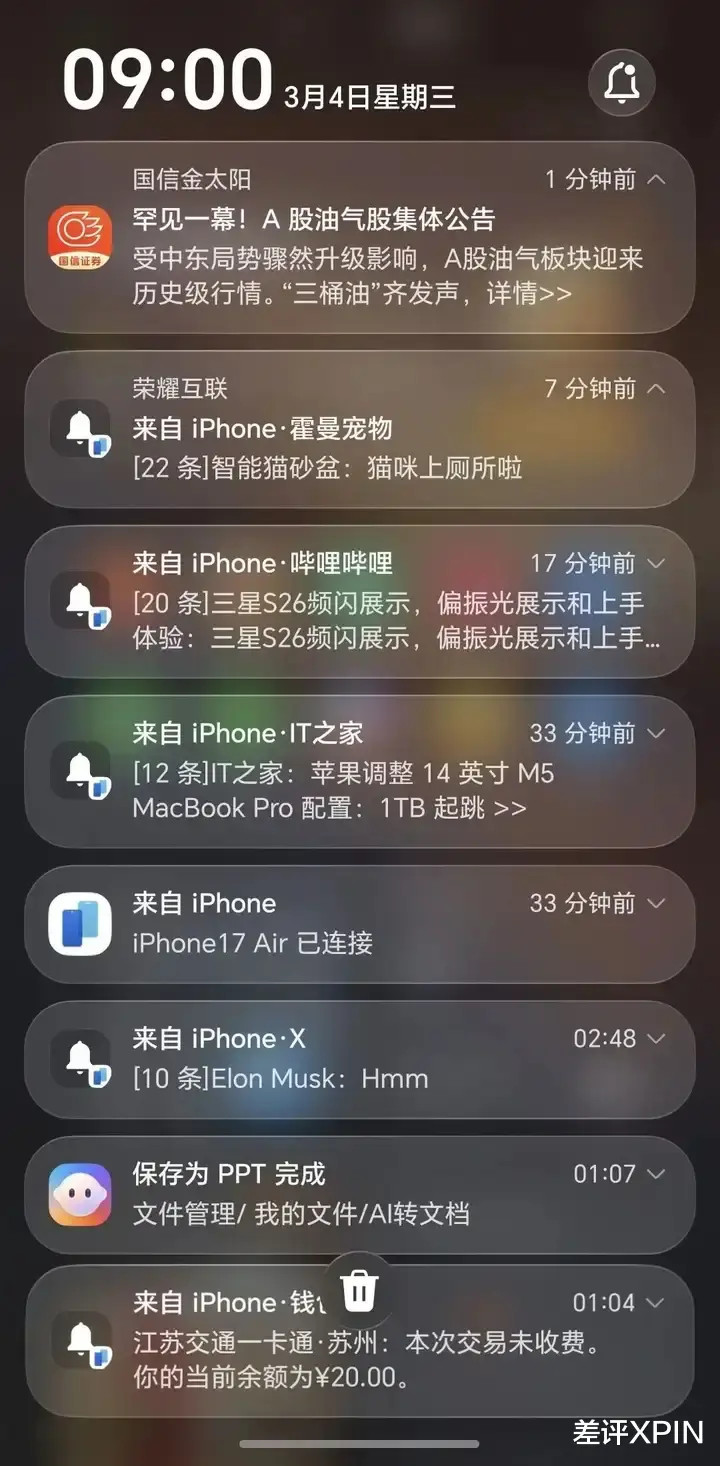Collapse the 国信金太阳 notification chevron
The width and height of the screenshot is (720, 1466).
657,179
